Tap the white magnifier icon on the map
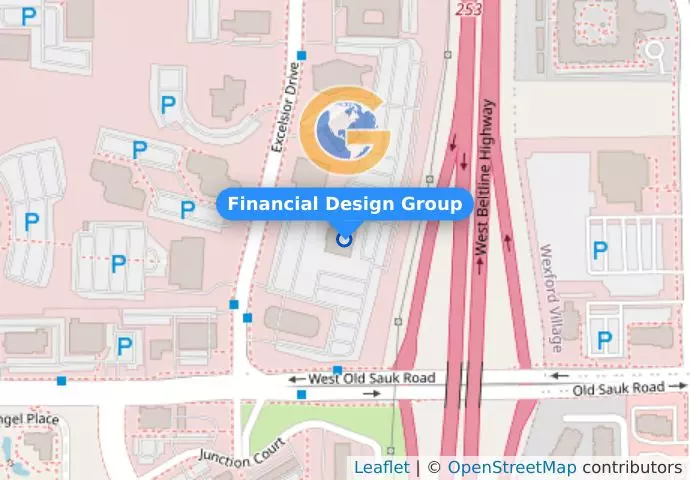 point(657,54)
